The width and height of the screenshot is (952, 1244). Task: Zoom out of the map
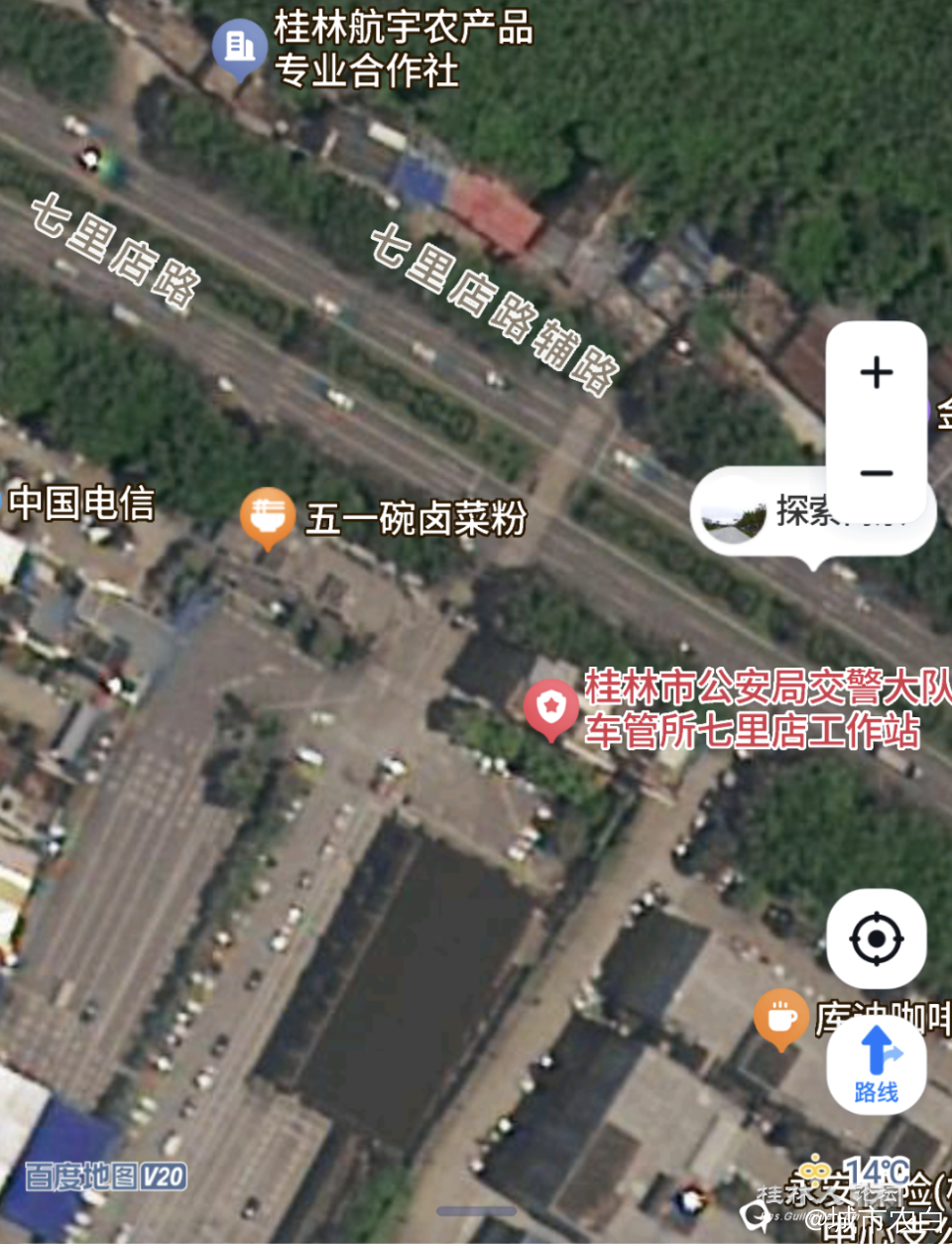876,472
